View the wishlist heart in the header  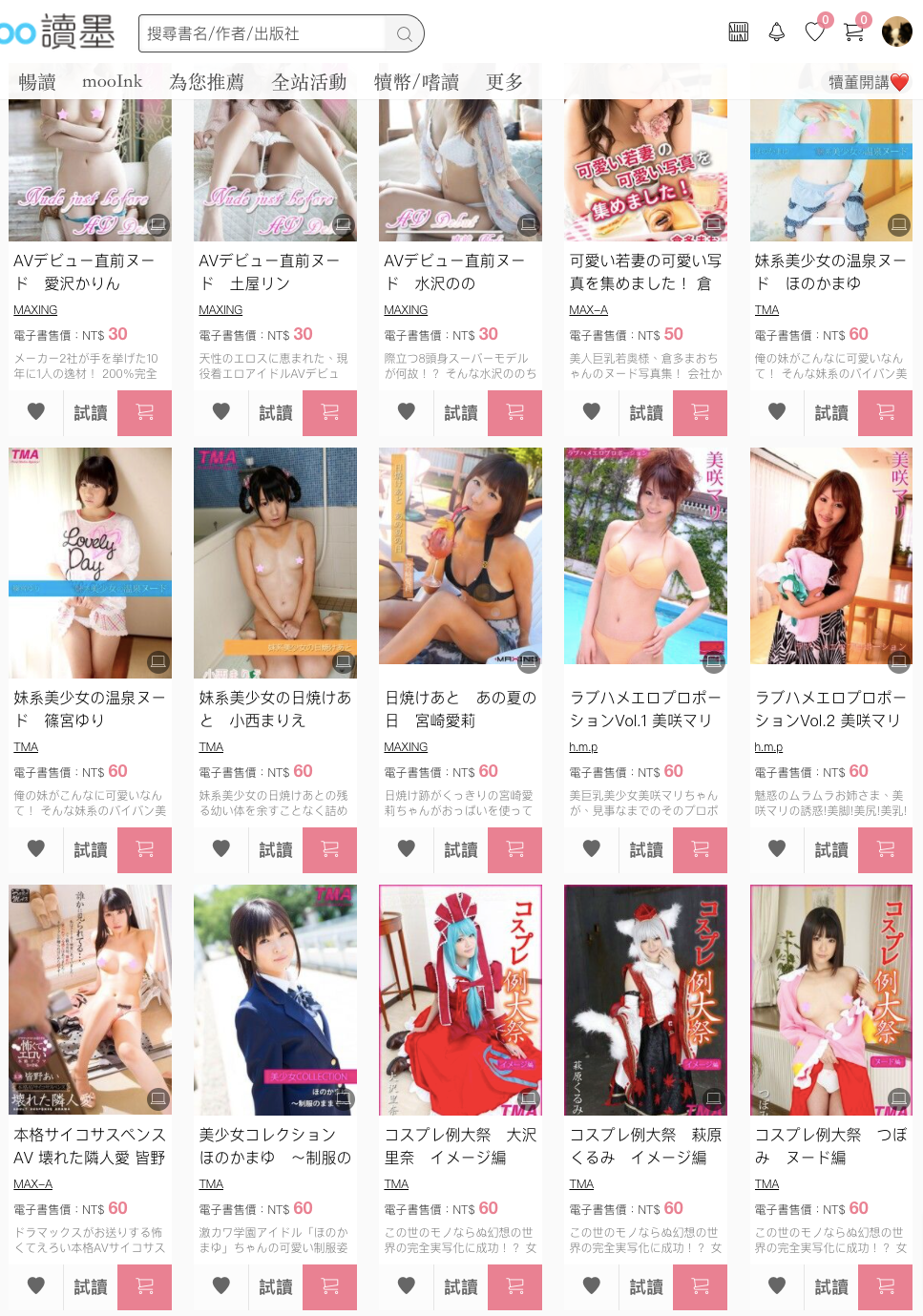814,32
